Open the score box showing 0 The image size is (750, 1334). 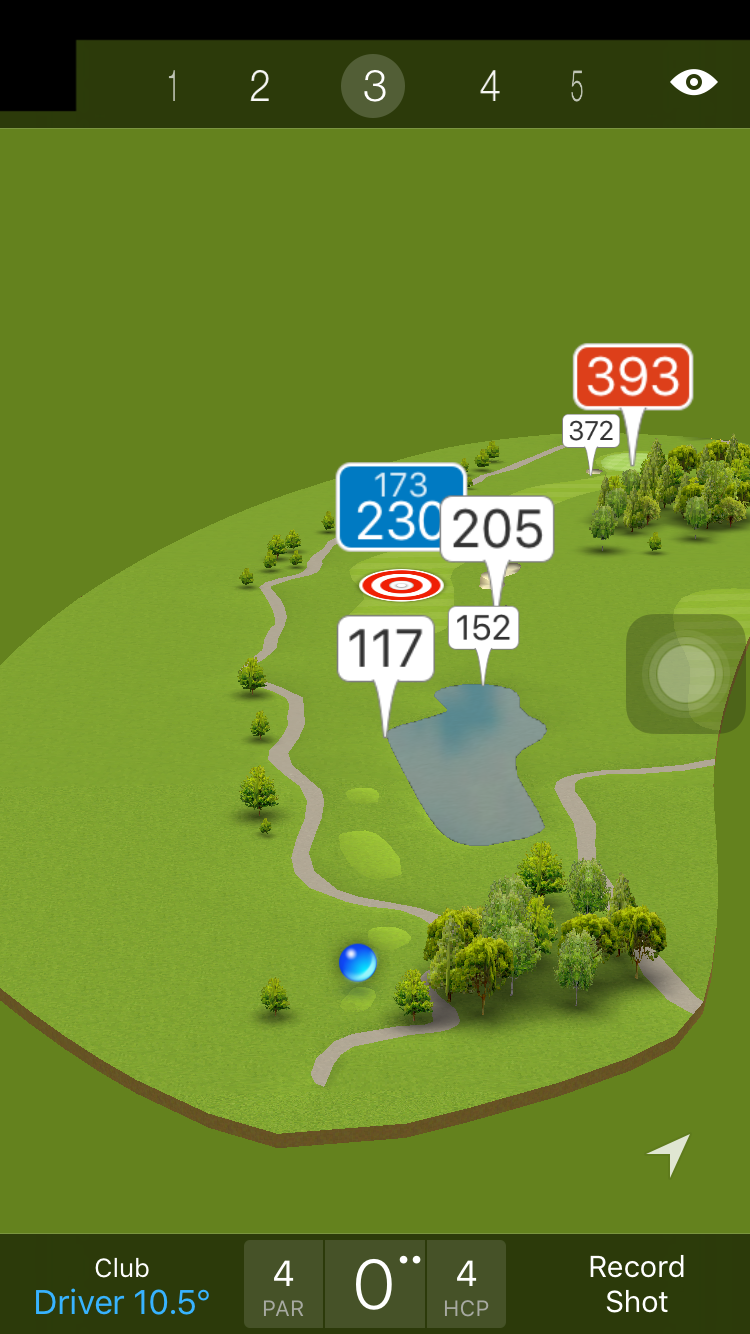point(375,1284)
